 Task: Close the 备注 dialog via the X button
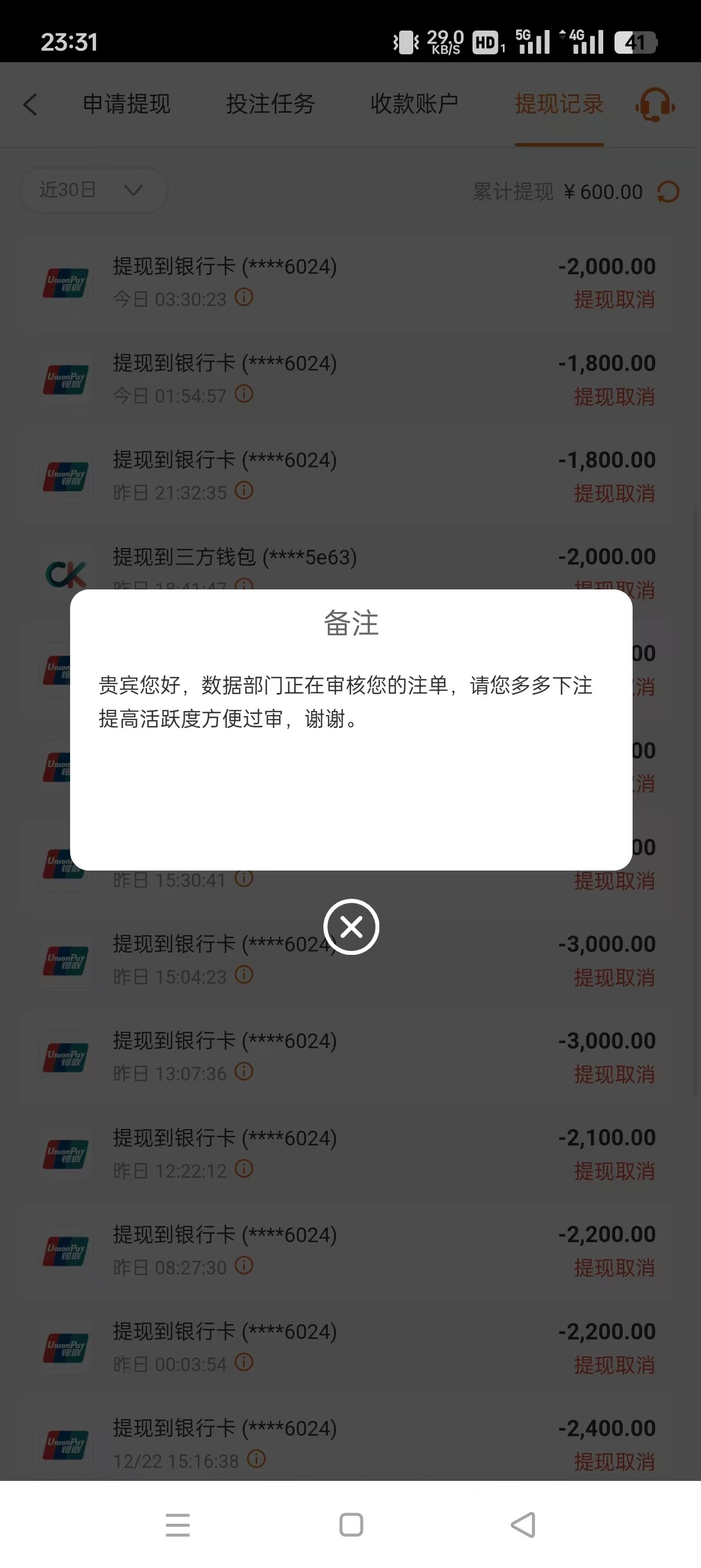pyautogui.click(x=351, y=927)
